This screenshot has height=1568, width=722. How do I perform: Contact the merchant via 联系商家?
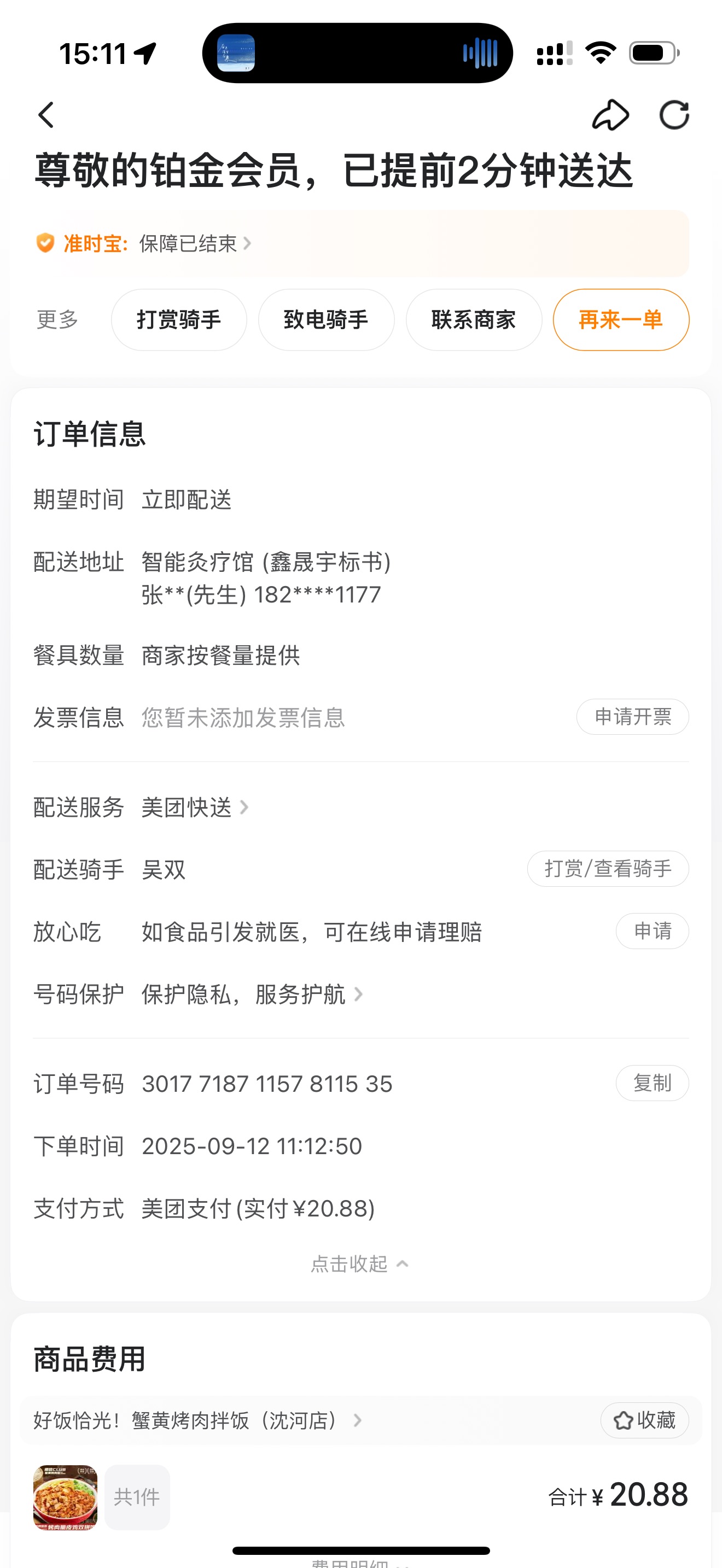click(x=474, y=320)
